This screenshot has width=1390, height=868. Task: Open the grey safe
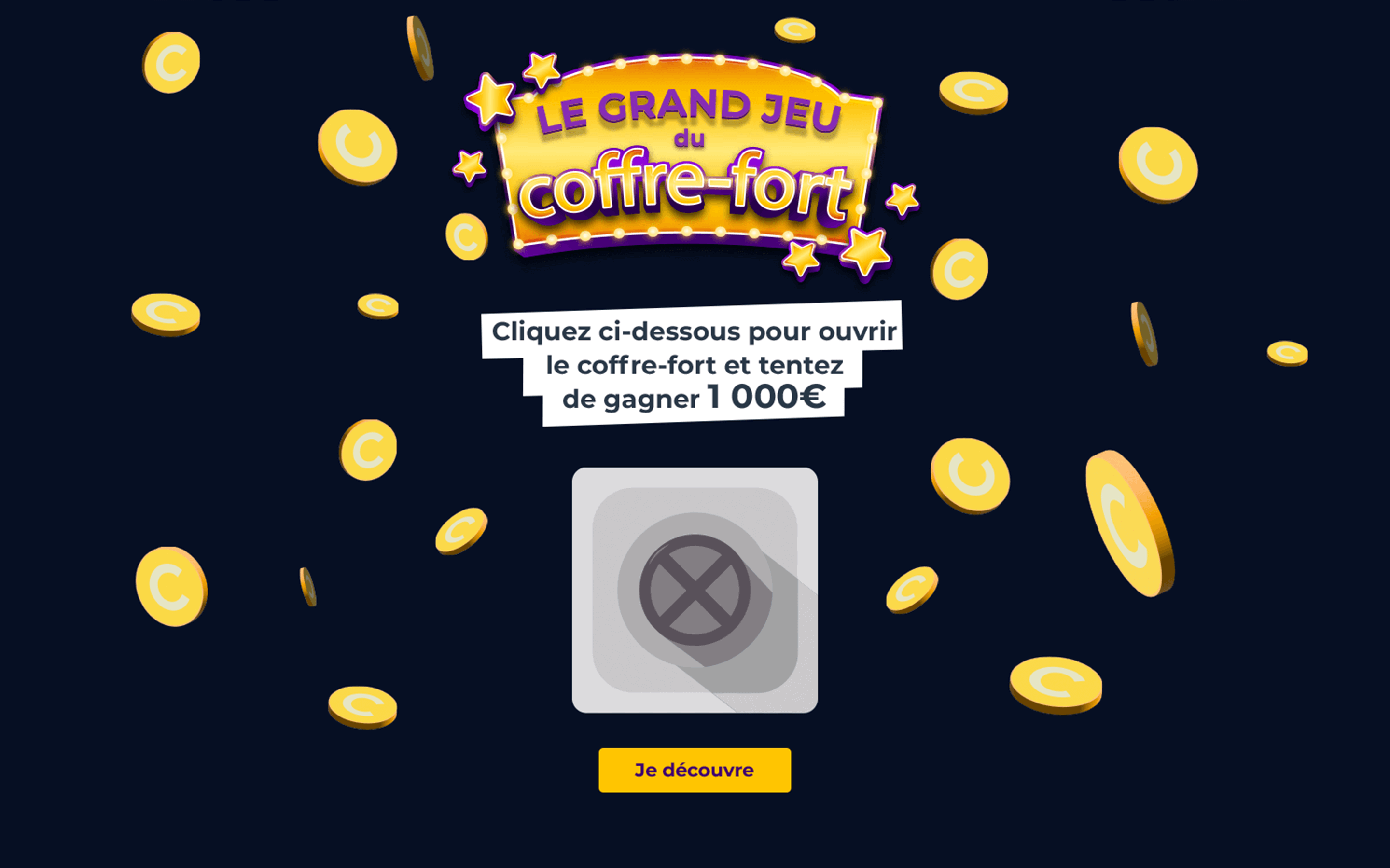(694, 590)
